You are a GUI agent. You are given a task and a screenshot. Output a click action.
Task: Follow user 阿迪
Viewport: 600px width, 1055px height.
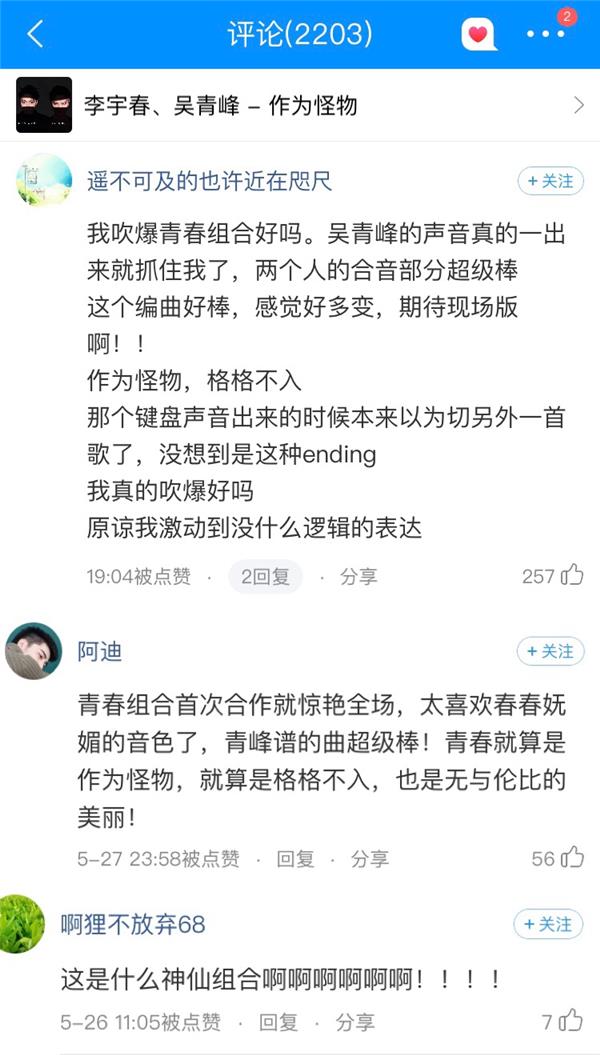[x=549, y=652]
